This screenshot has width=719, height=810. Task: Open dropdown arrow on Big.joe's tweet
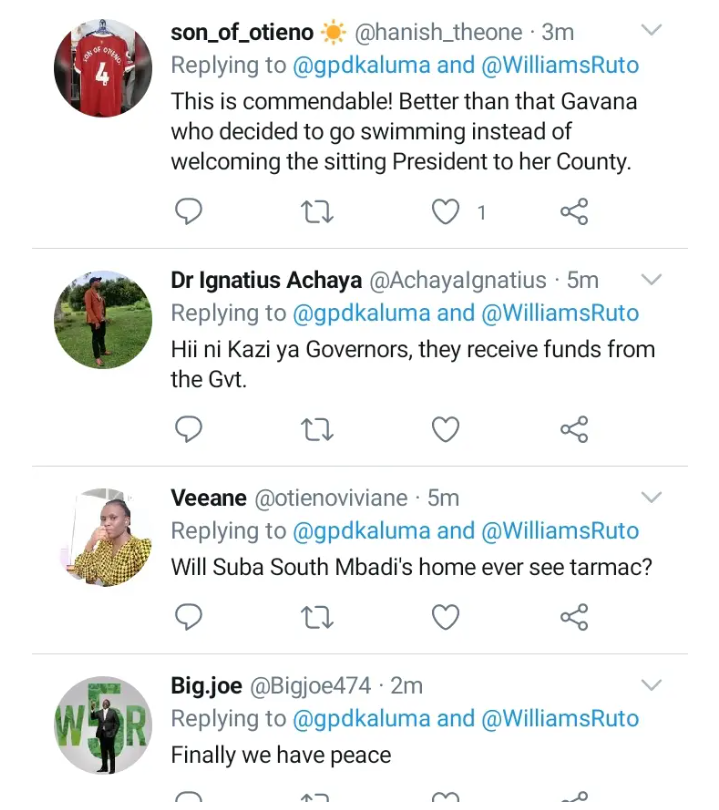pyautogui.click(x=651, y=685)
